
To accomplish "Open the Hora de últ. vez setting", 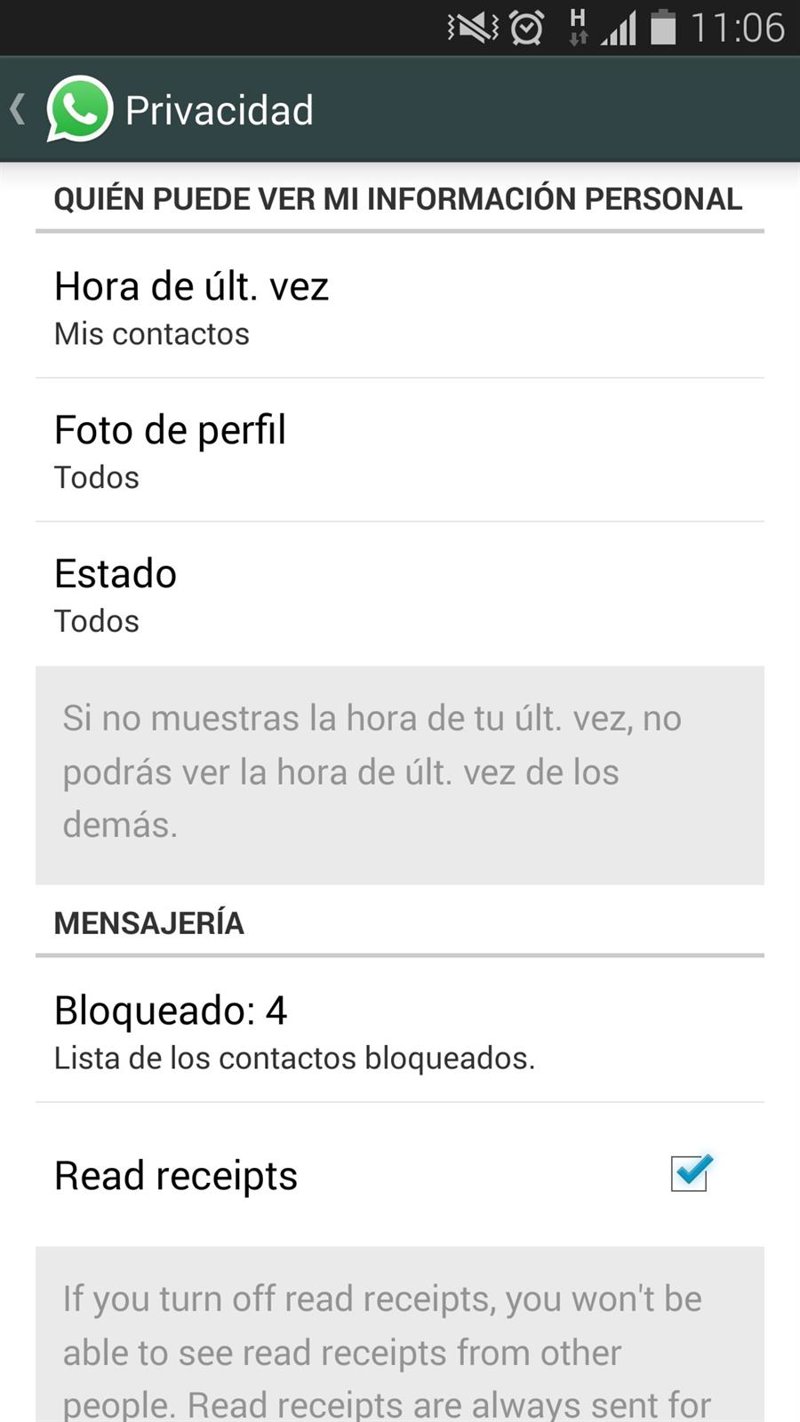I will 400,306.
